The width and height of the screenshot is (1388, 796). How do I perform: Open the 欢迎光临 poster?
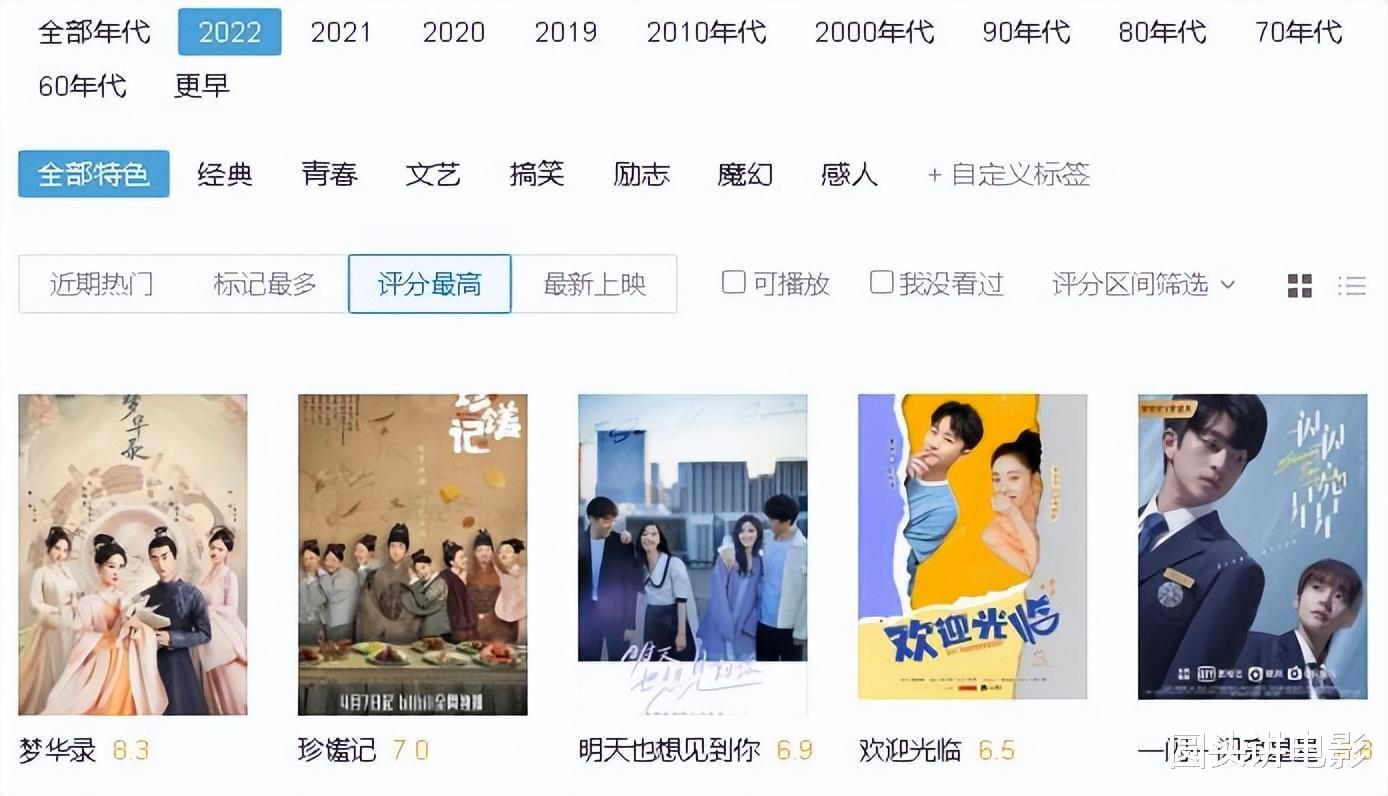tap(972, 546)
